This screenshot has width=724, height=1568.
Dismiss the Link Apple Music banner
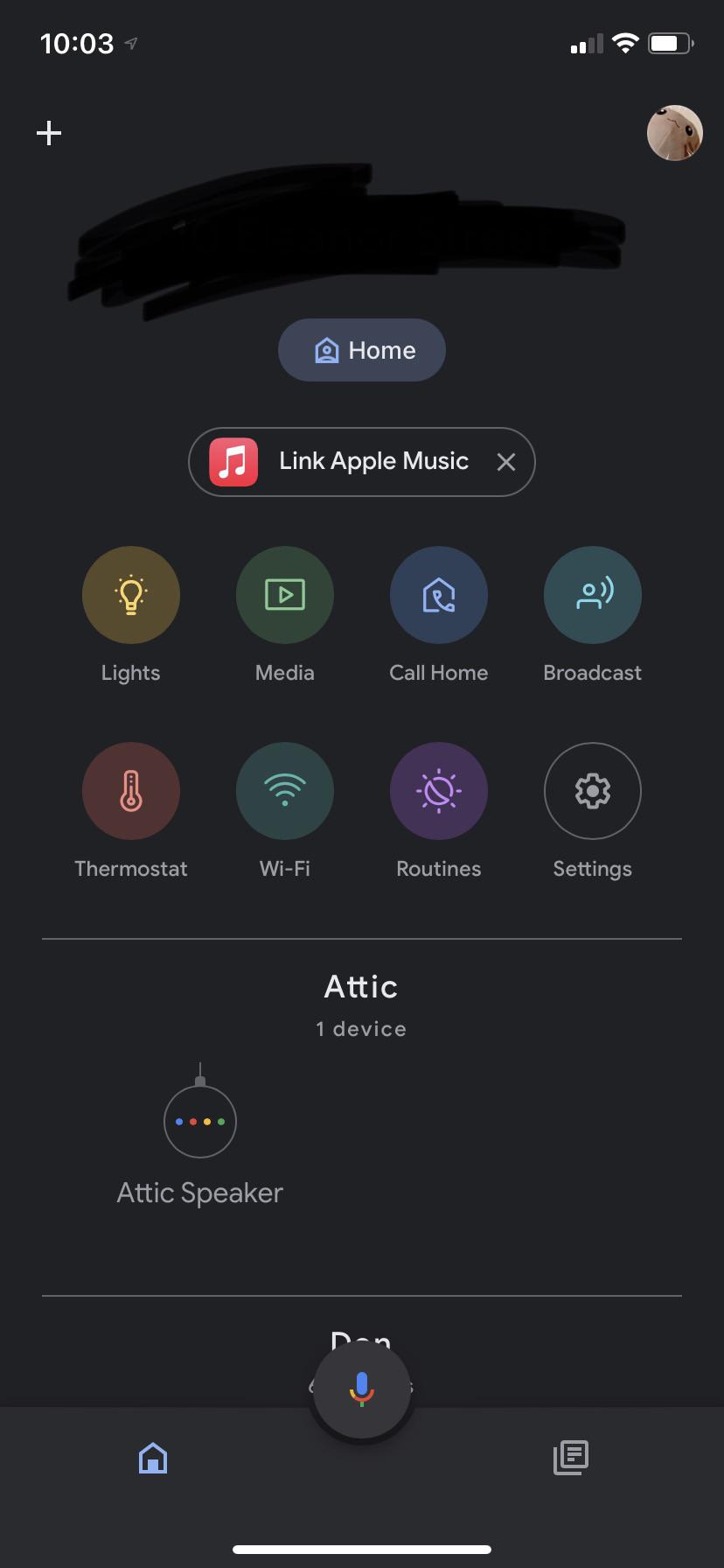pos(506,461)
